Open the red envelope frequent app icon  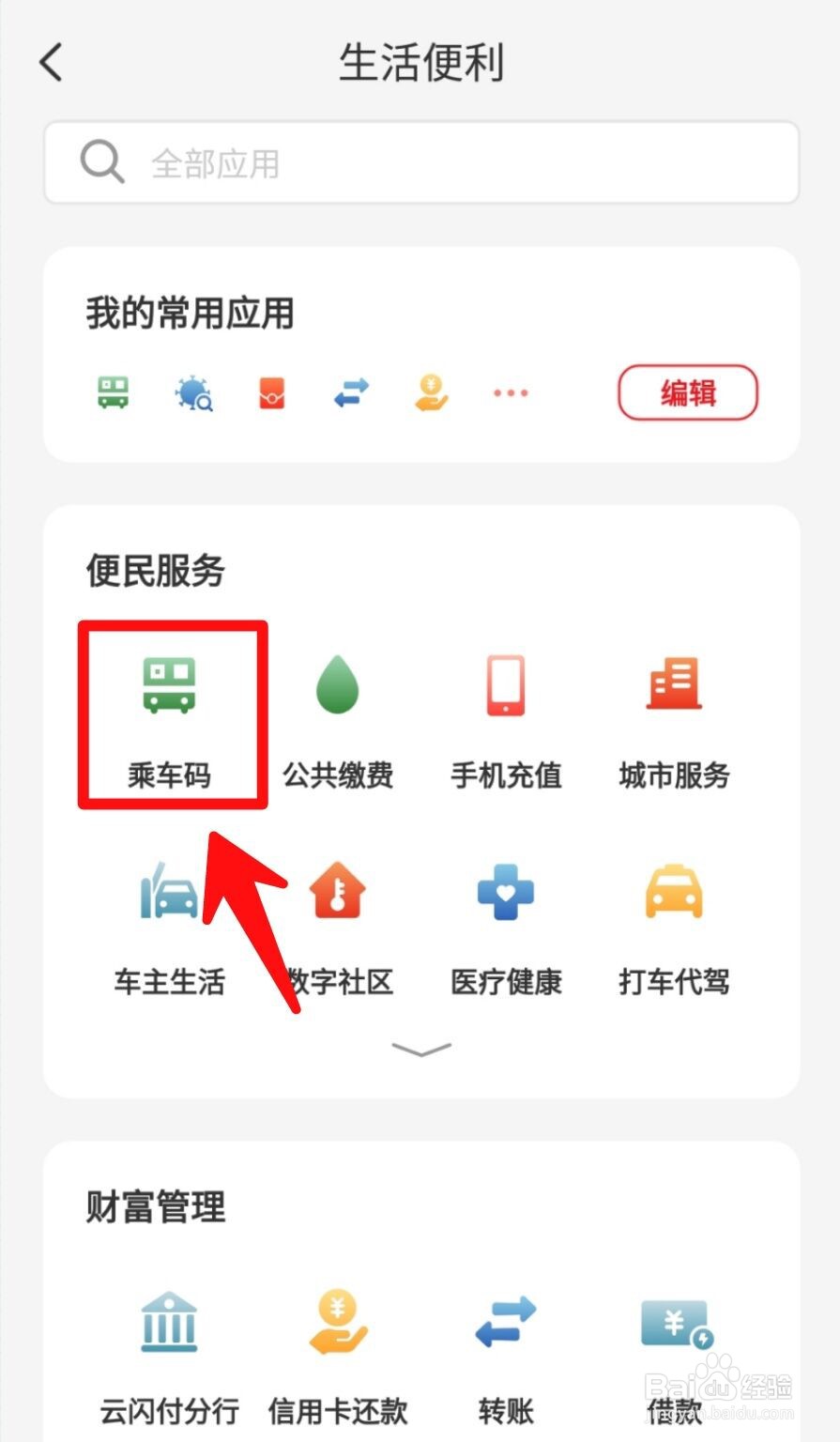pyautogui.click(x=270, y=392)
